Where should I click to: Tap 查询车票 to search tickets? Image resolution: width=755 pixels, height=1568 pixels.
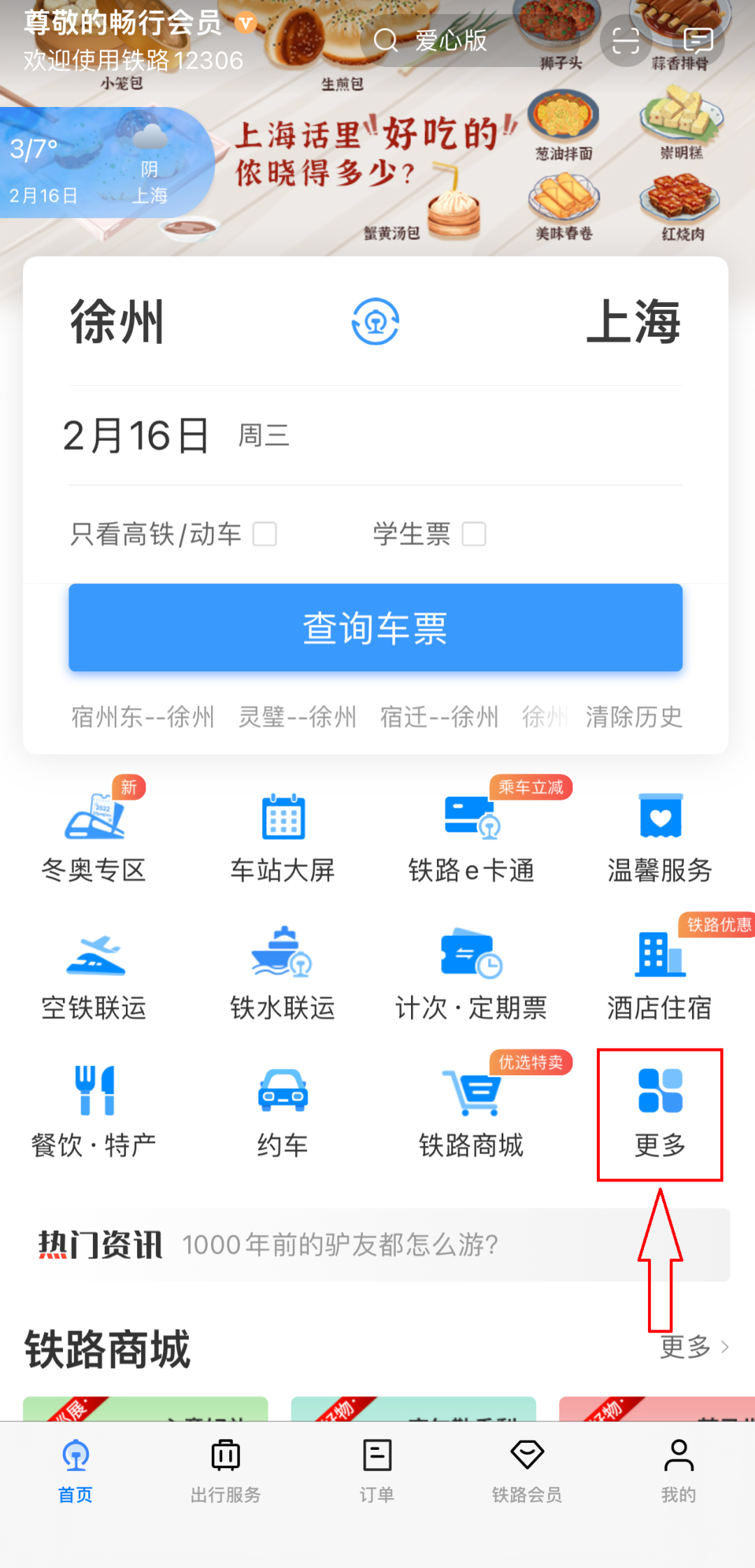point(375,628)
